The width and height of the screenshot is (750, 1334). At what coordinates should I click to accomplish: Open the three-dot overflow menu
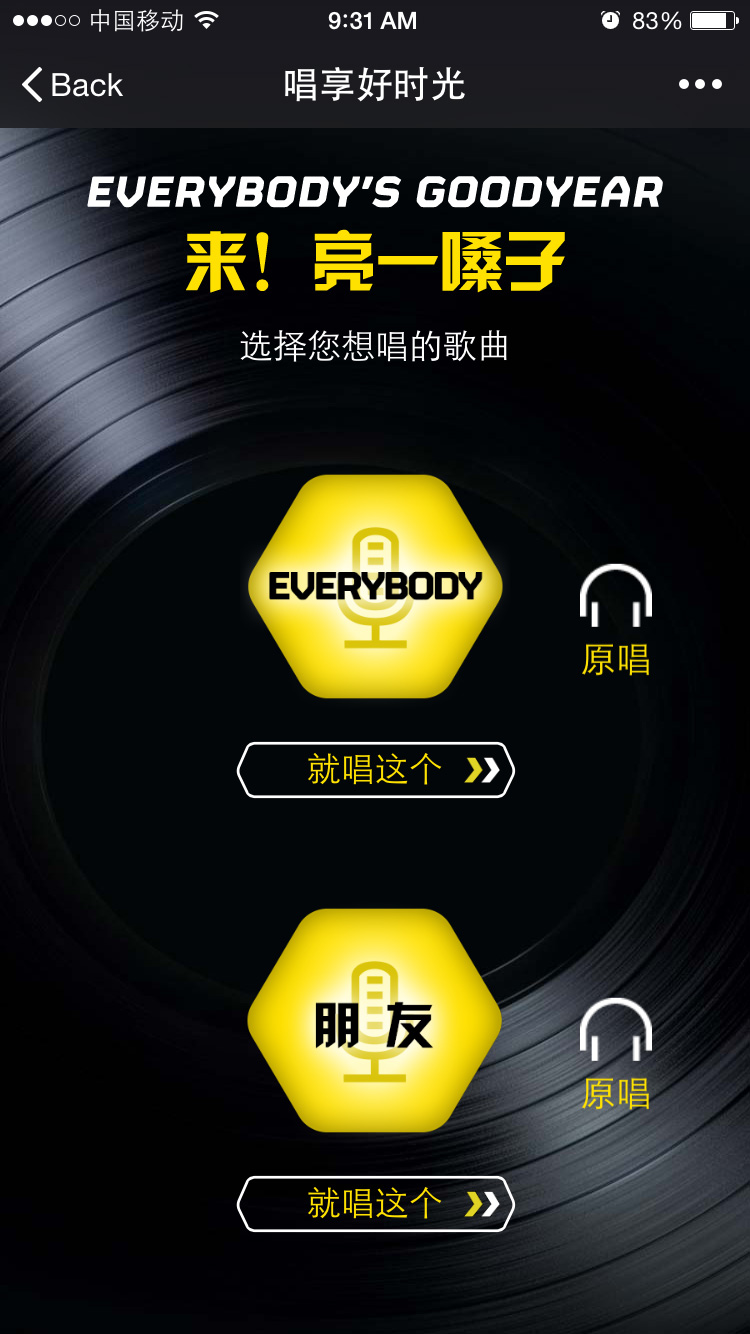click(x=700, y=85)
